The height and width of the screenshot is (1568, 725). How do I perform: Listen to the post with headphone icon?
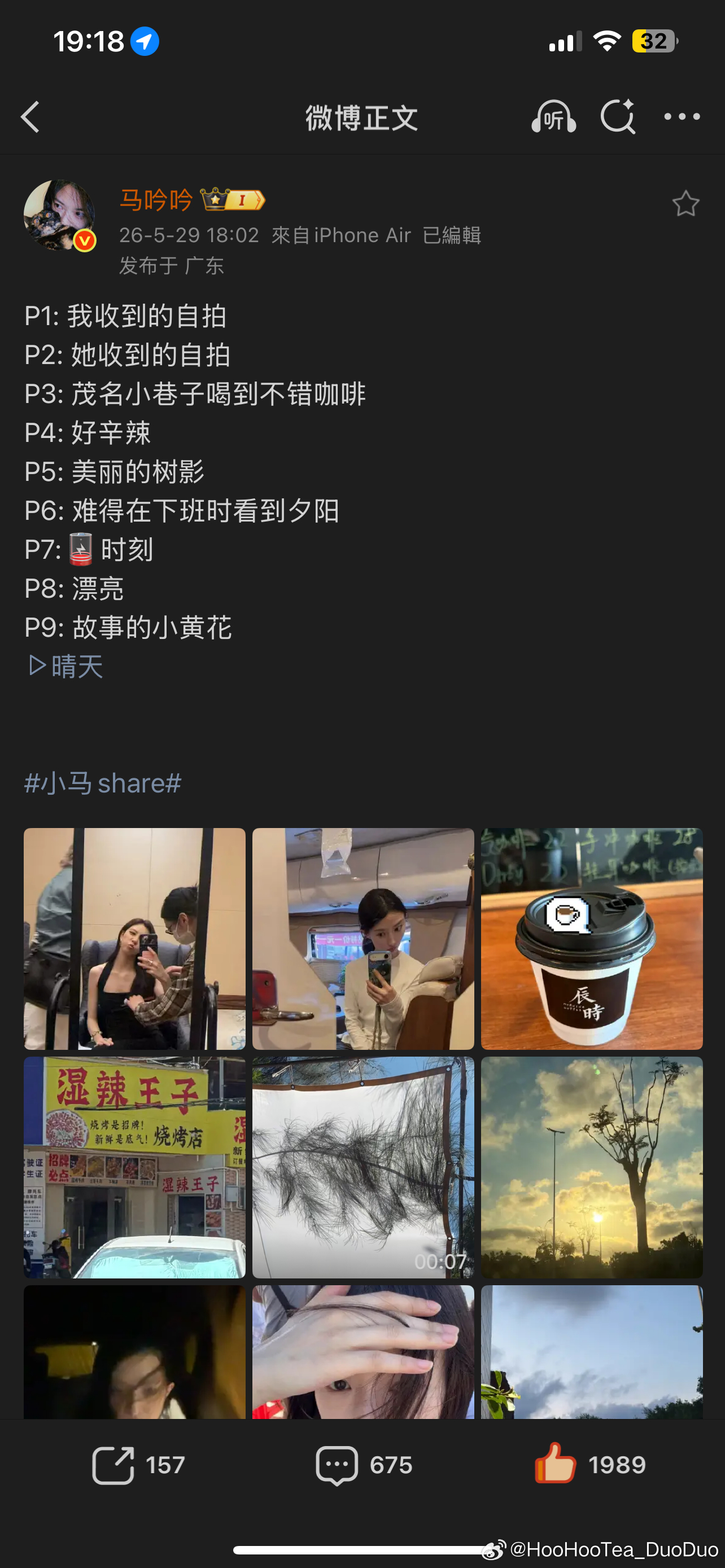[553, 117]
